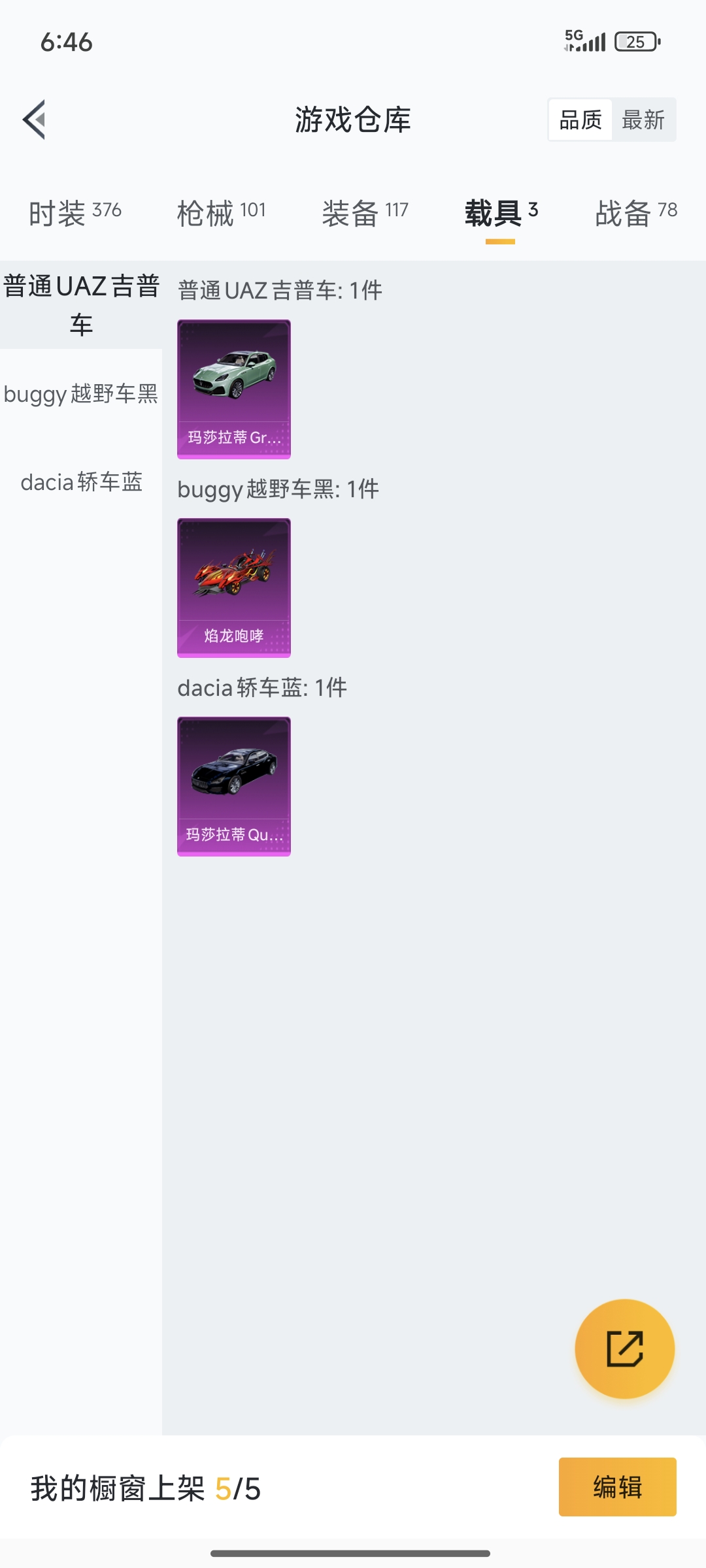The width and height of the screenshot is (706, 1568).
Task: Switch sorting to 品质
Action: (579, 120)
